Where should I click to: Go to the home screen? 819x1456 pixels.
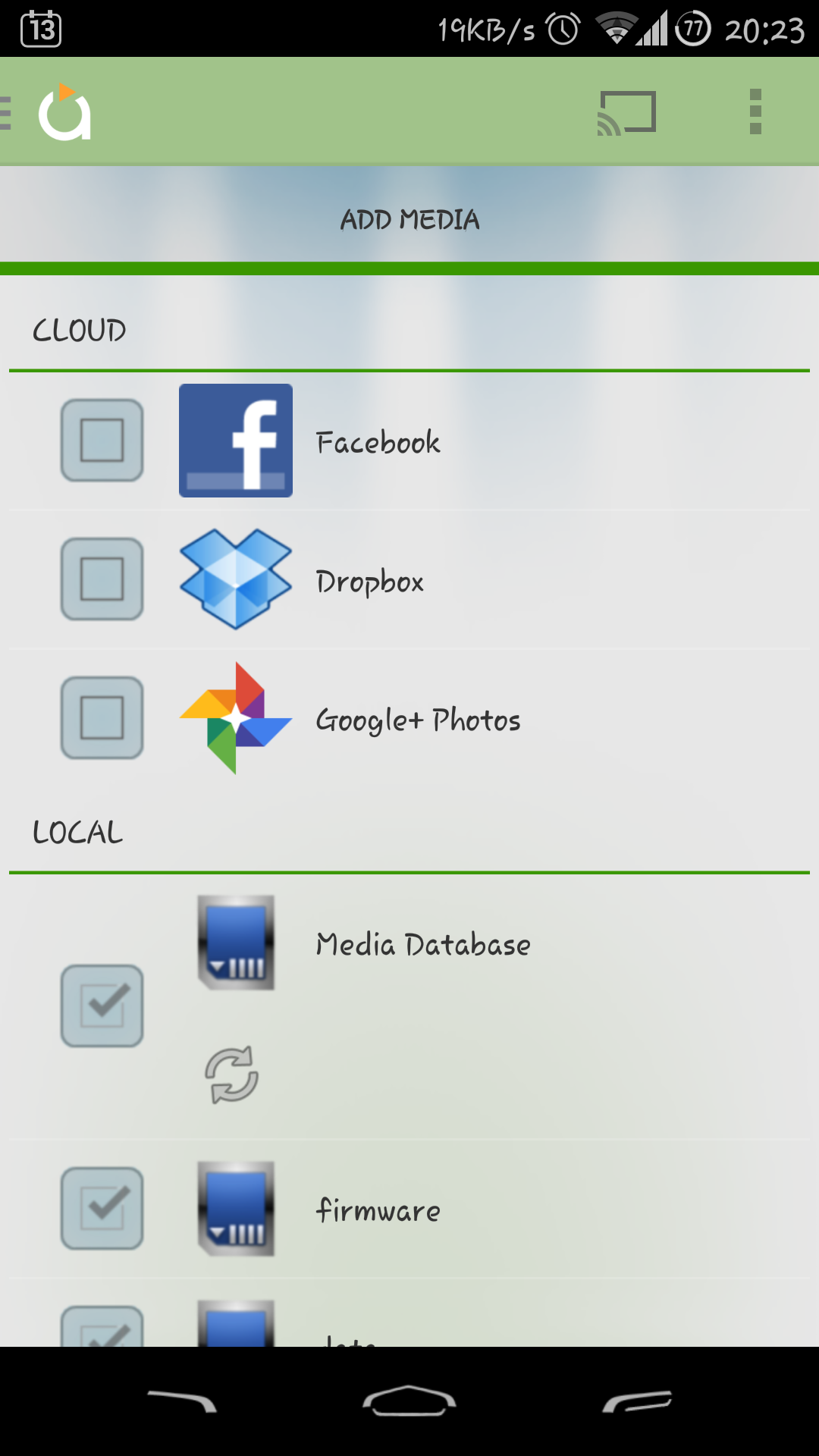click(409, 1402)
